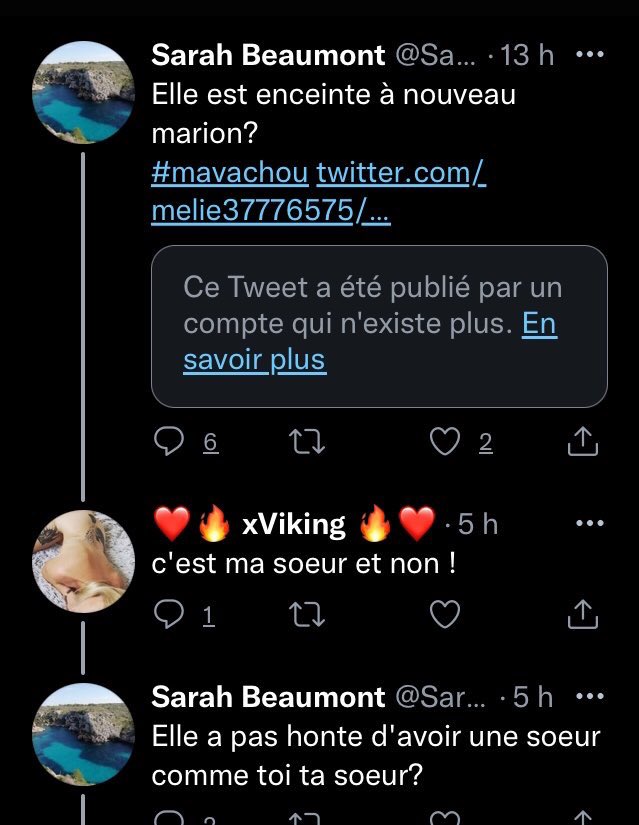View Sarah Beaumont's avatar on the first tweet
This screenshot has width=639, height=825.
click(x=84, y=93)
